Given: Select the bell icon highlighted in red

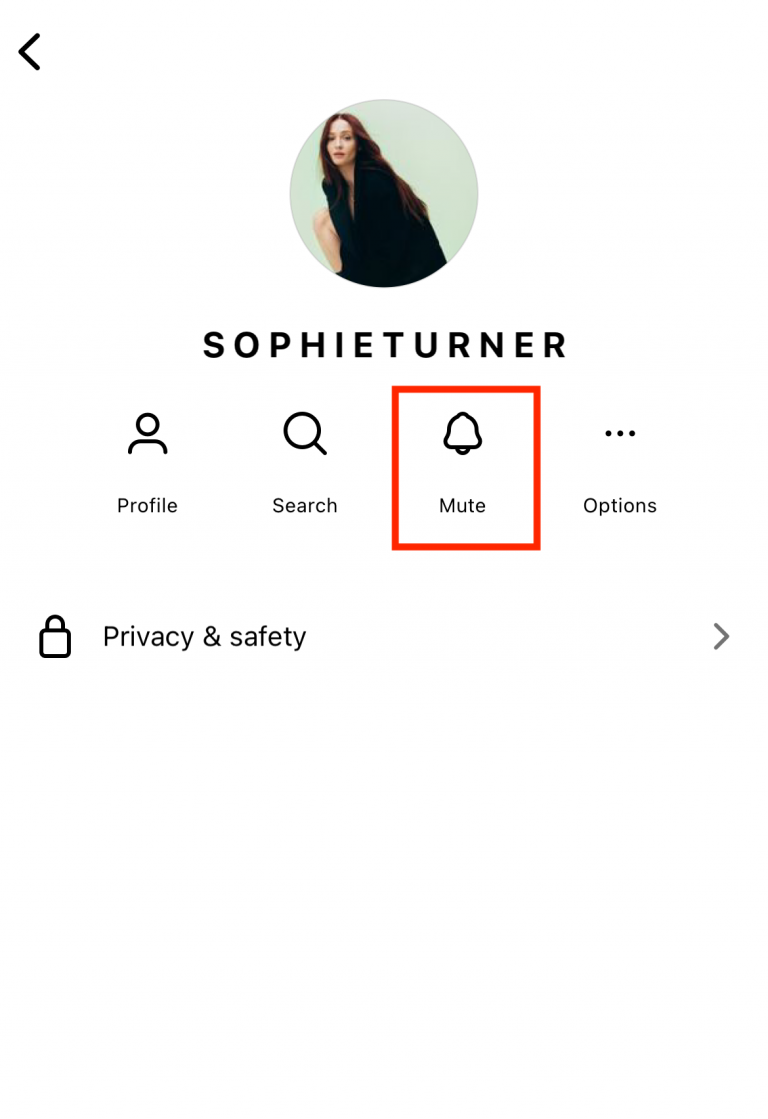Looking at the screenshot, I should click(x=463, y=434).
